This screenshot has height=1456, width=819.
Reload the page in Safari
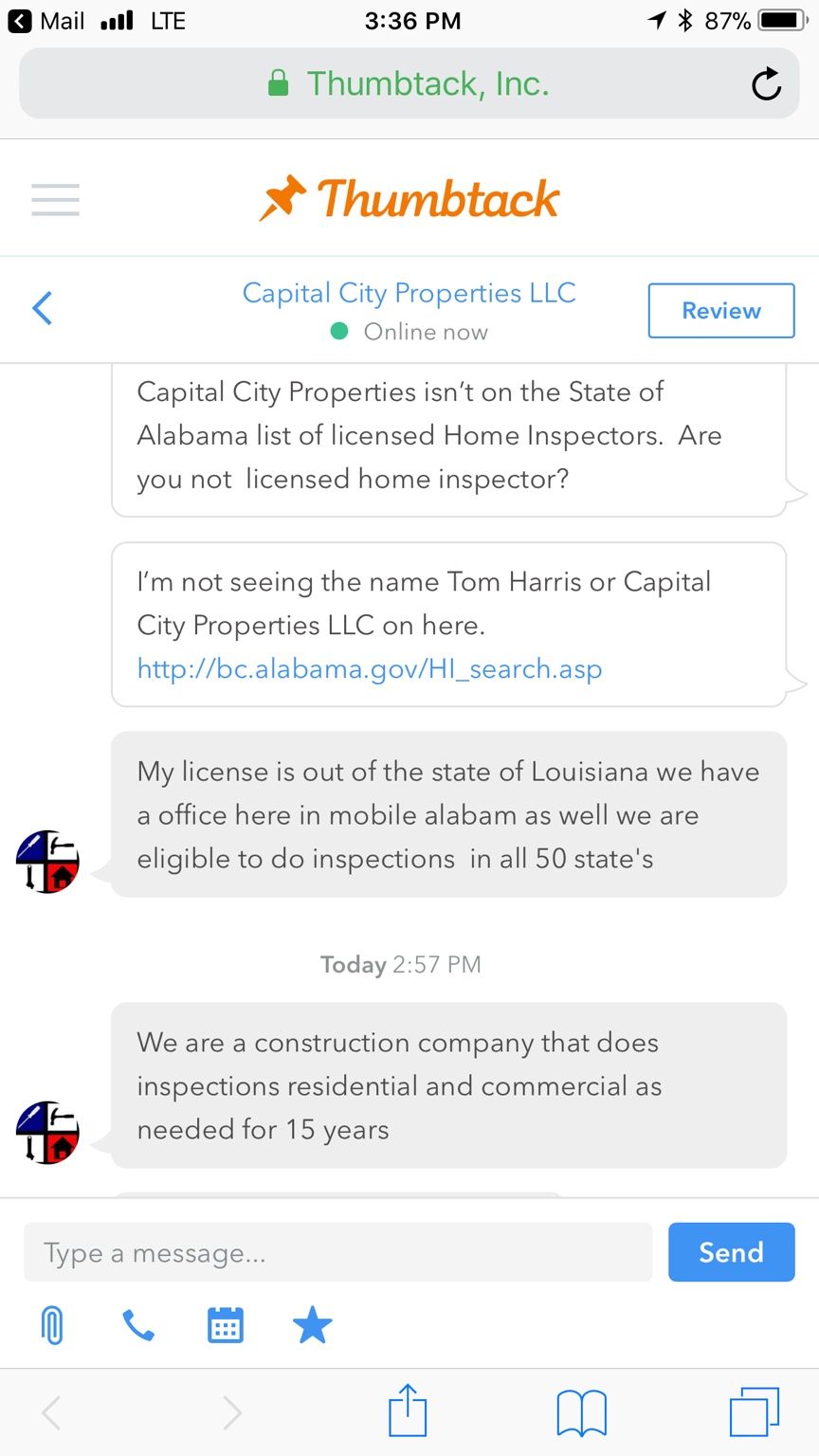click(x=766, y=84)
